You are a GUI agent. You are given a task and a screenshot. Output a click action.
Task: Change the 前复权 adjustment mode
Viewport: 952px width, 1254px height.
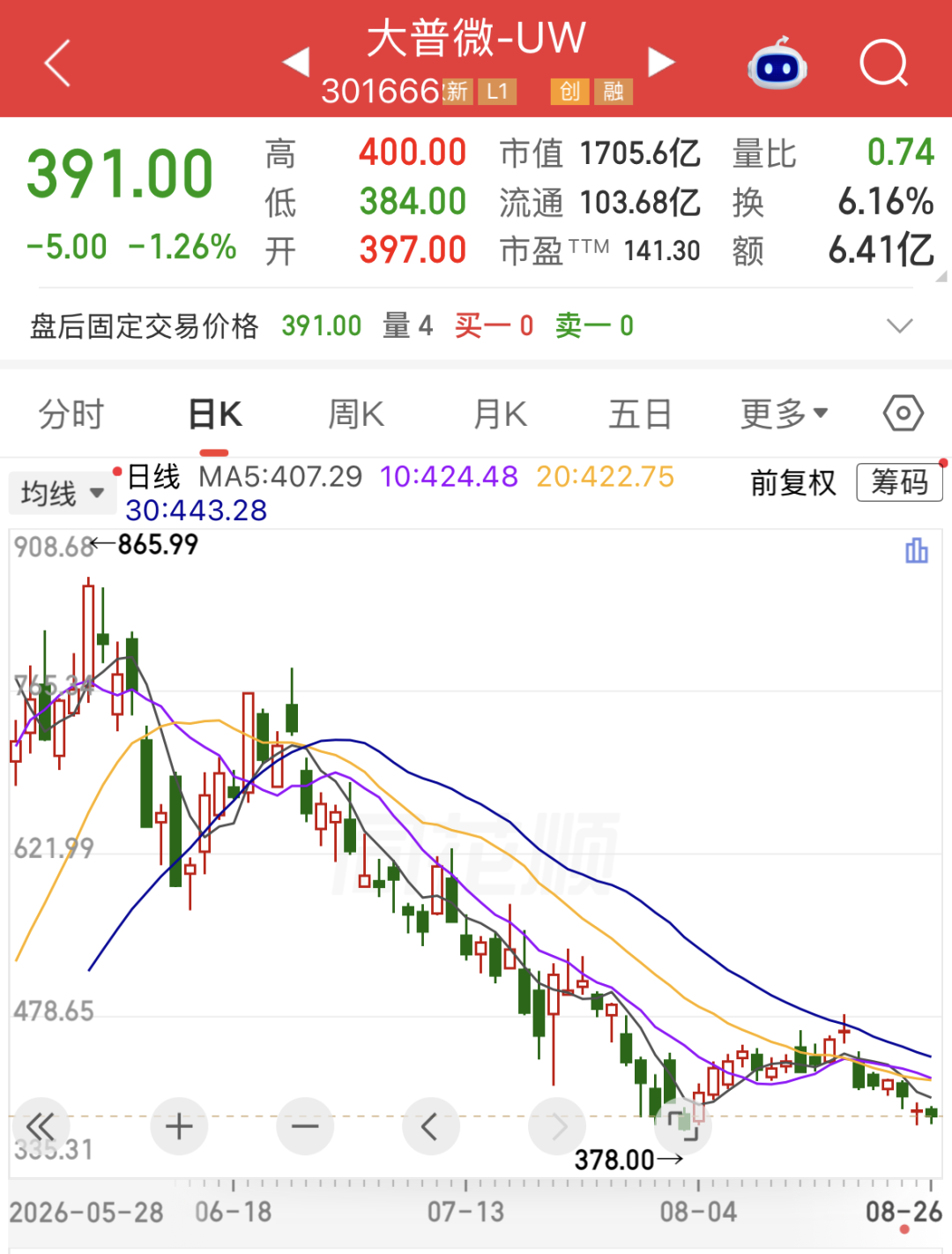tap(792, 482)
